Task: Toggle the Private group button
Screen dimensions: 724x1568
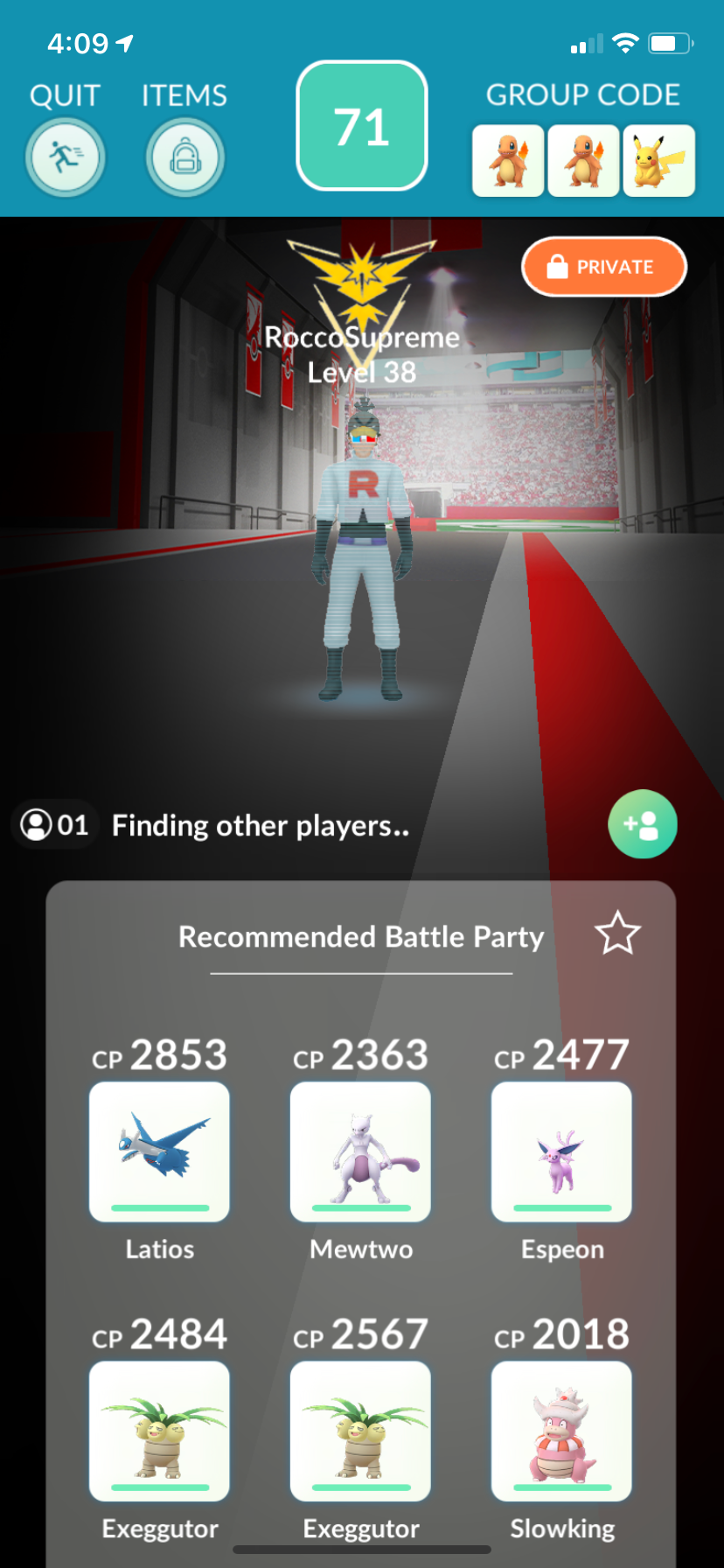Action: pos(603,267)
